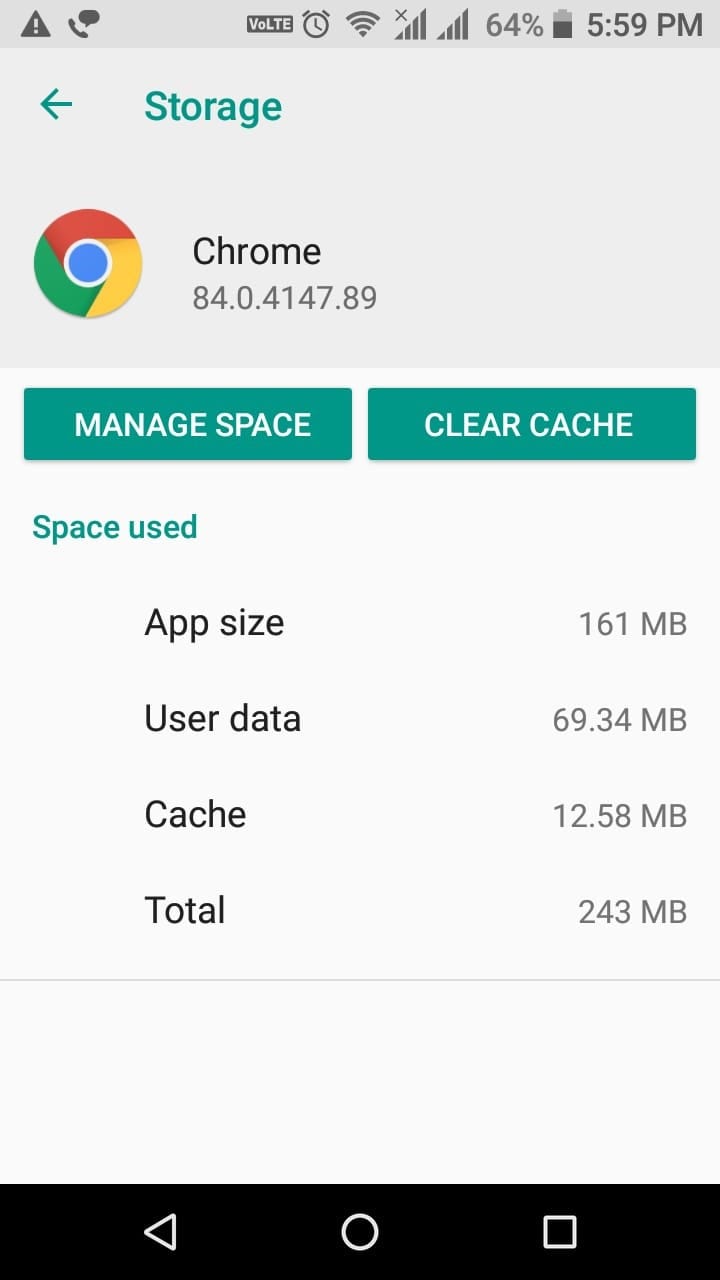Tap the recent apps square button
This screenshot has height=1280, width=720.
click(x=560, y=1232)
